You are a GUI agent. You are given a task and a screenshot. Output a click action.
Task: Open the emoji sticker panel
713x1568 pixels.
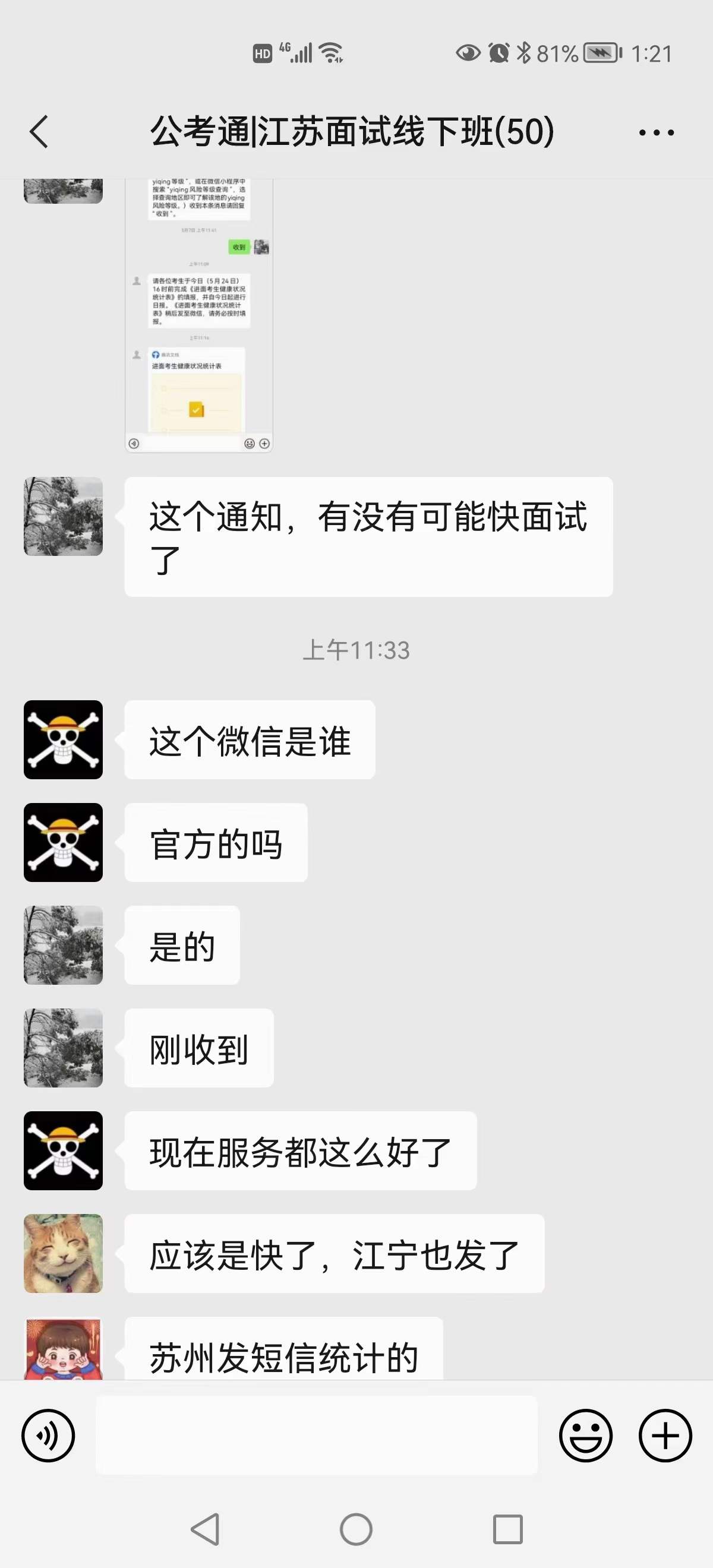[x=585, y=1435]
